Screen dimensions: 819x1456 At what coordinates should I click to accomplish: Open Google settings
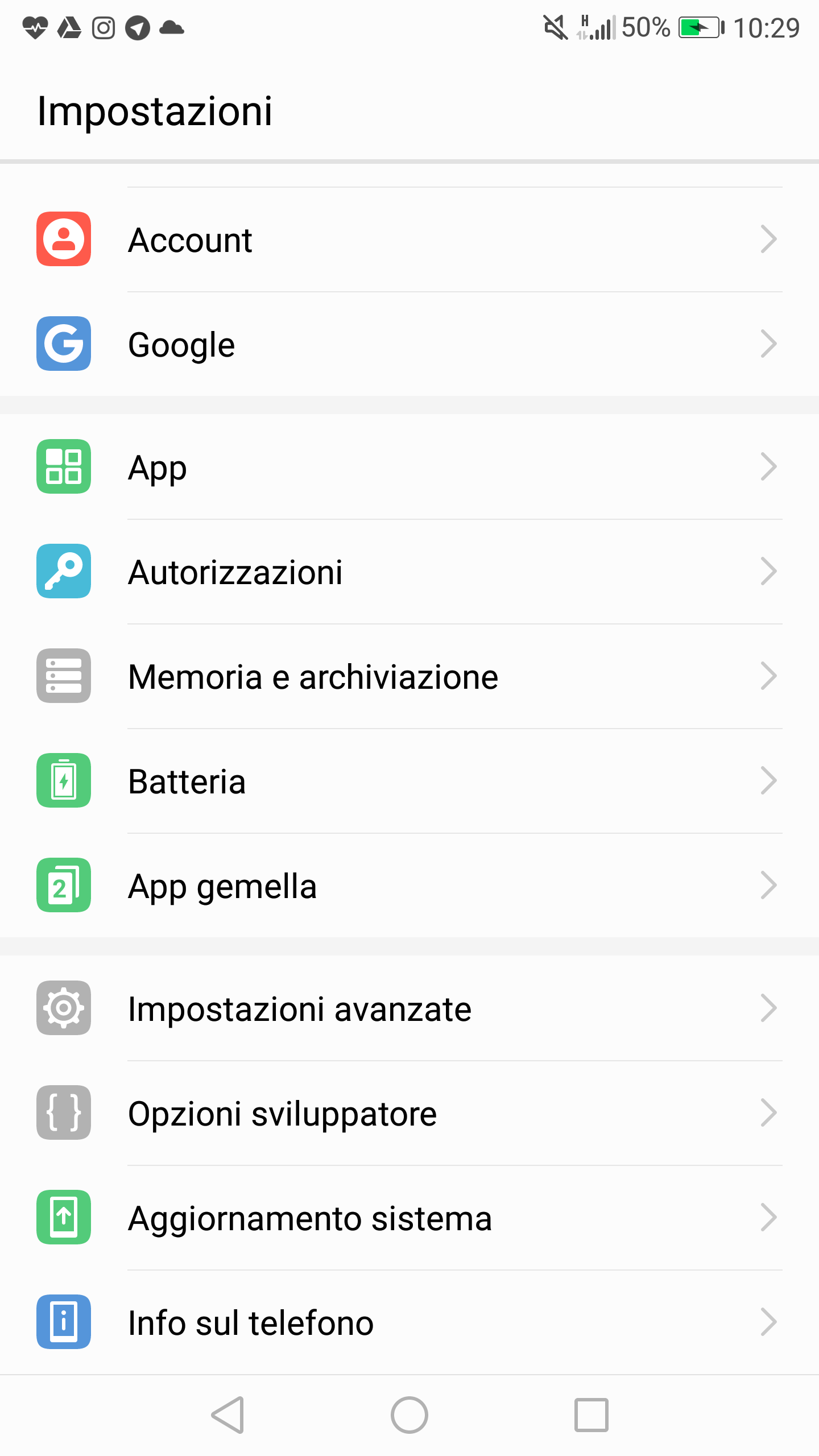click(409, 344)
